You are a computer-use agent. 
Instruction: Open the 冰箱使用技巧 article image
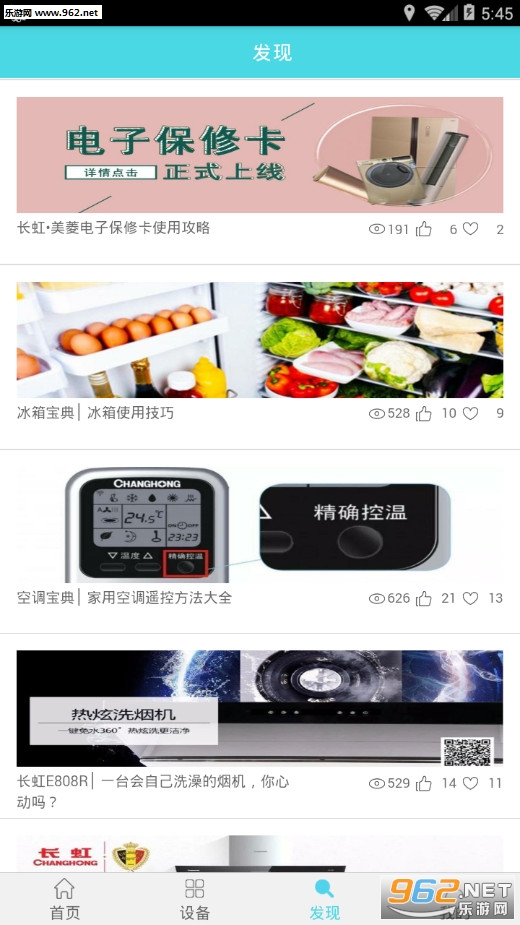click(260, 340)
